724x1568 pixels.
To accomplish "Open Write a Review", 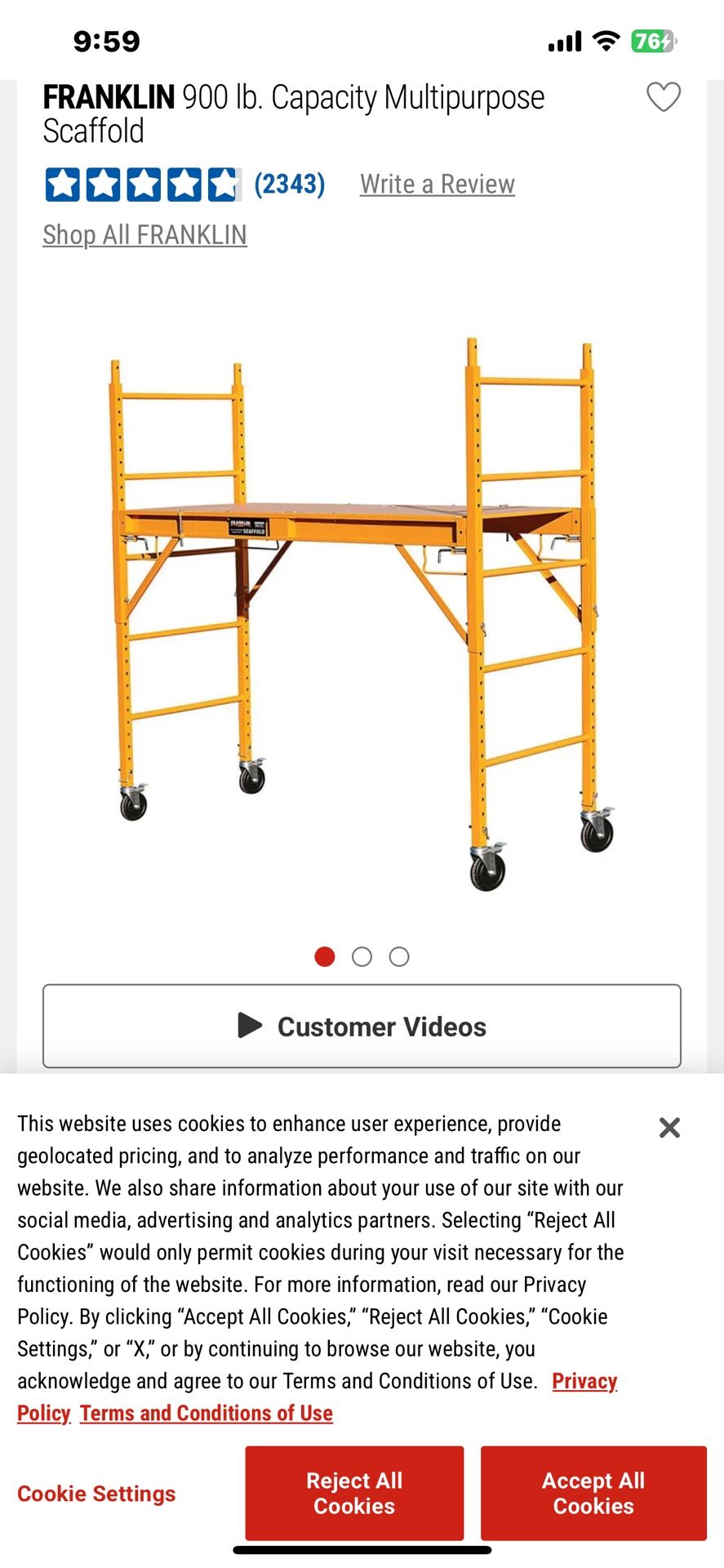I will [x=436, y=184].
